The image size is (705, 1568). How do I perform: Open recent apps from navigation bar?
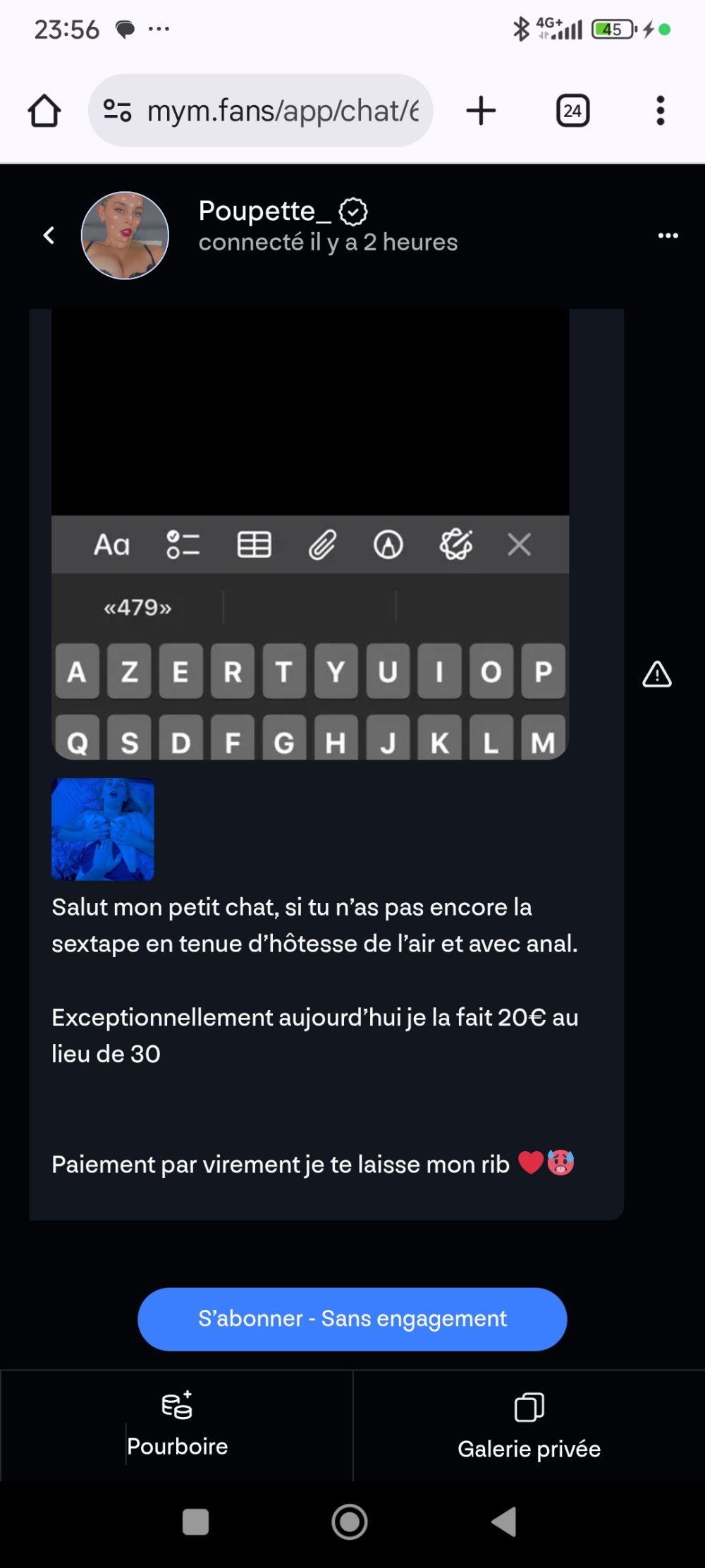[195, 1521]
